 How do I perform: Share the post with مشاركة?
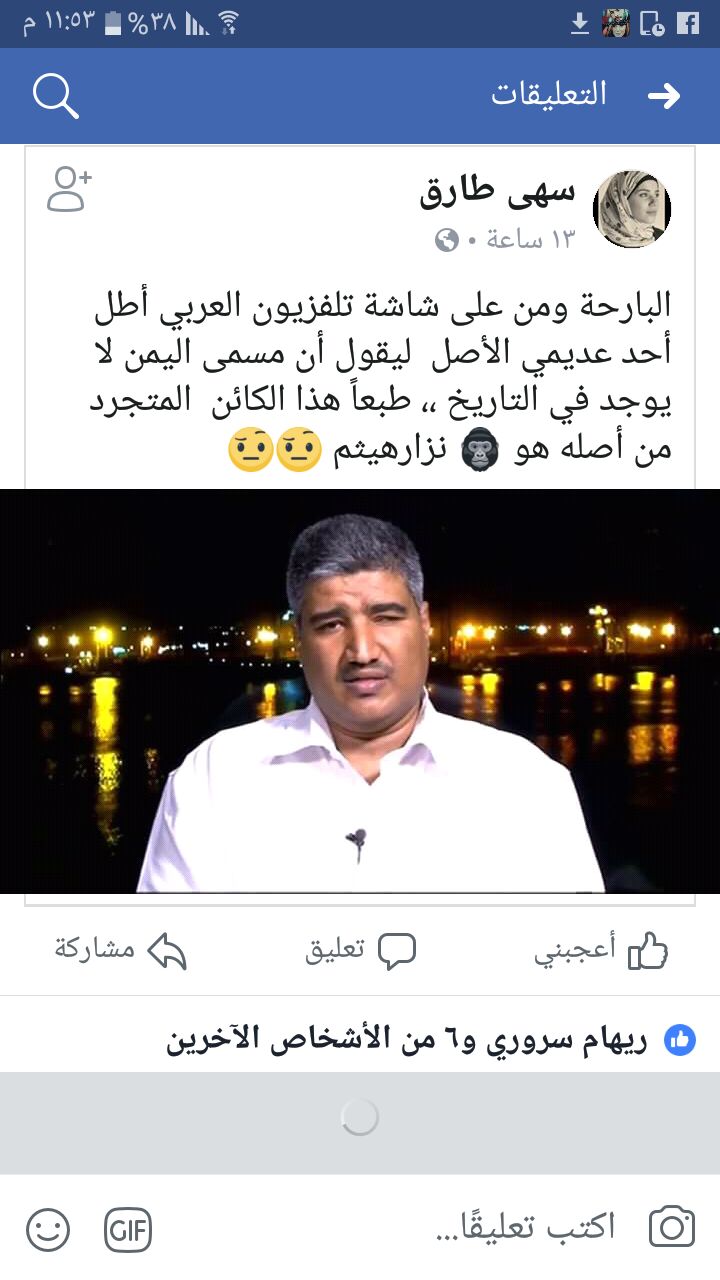[x=120, y=951]
